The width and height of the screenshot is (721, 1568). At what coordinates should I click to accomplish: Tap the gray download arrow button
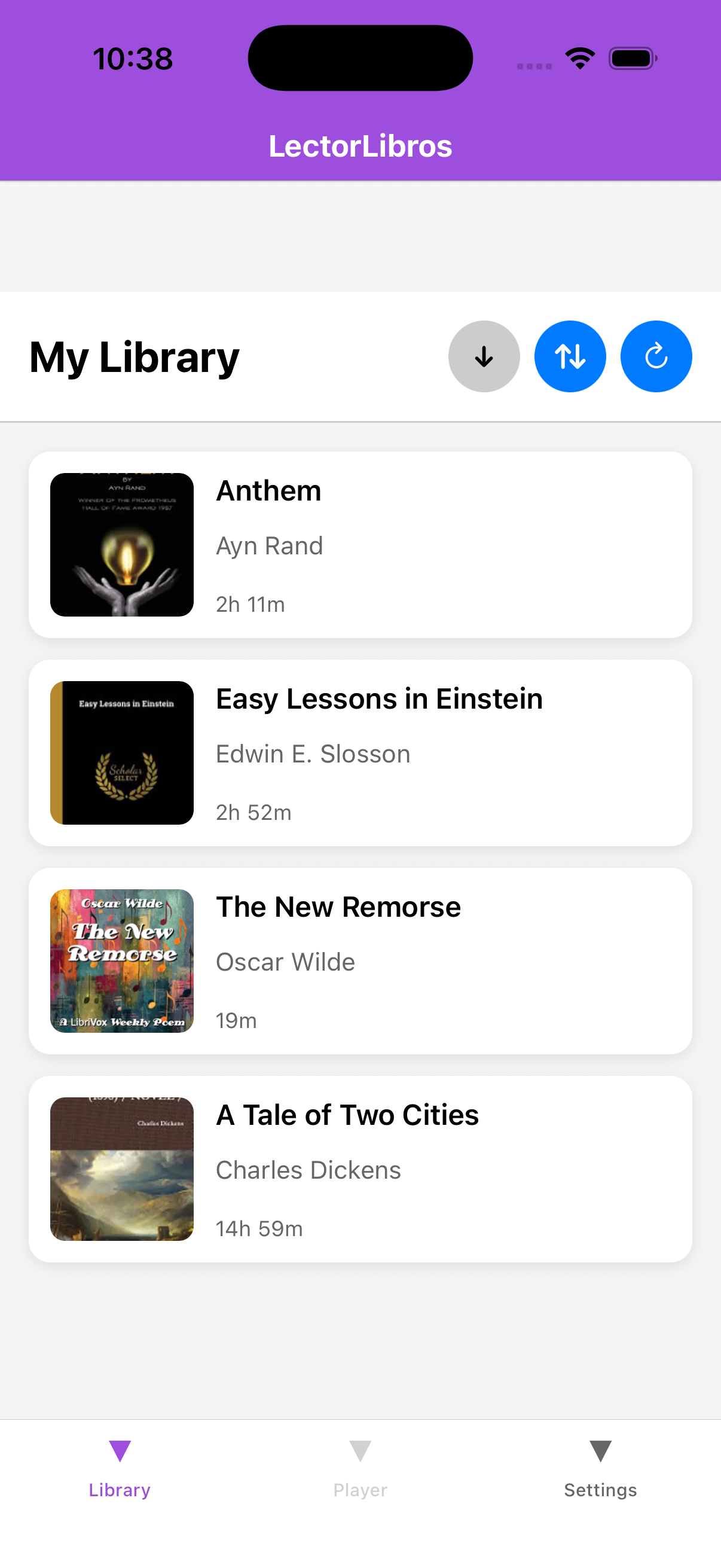click(484, 356)
